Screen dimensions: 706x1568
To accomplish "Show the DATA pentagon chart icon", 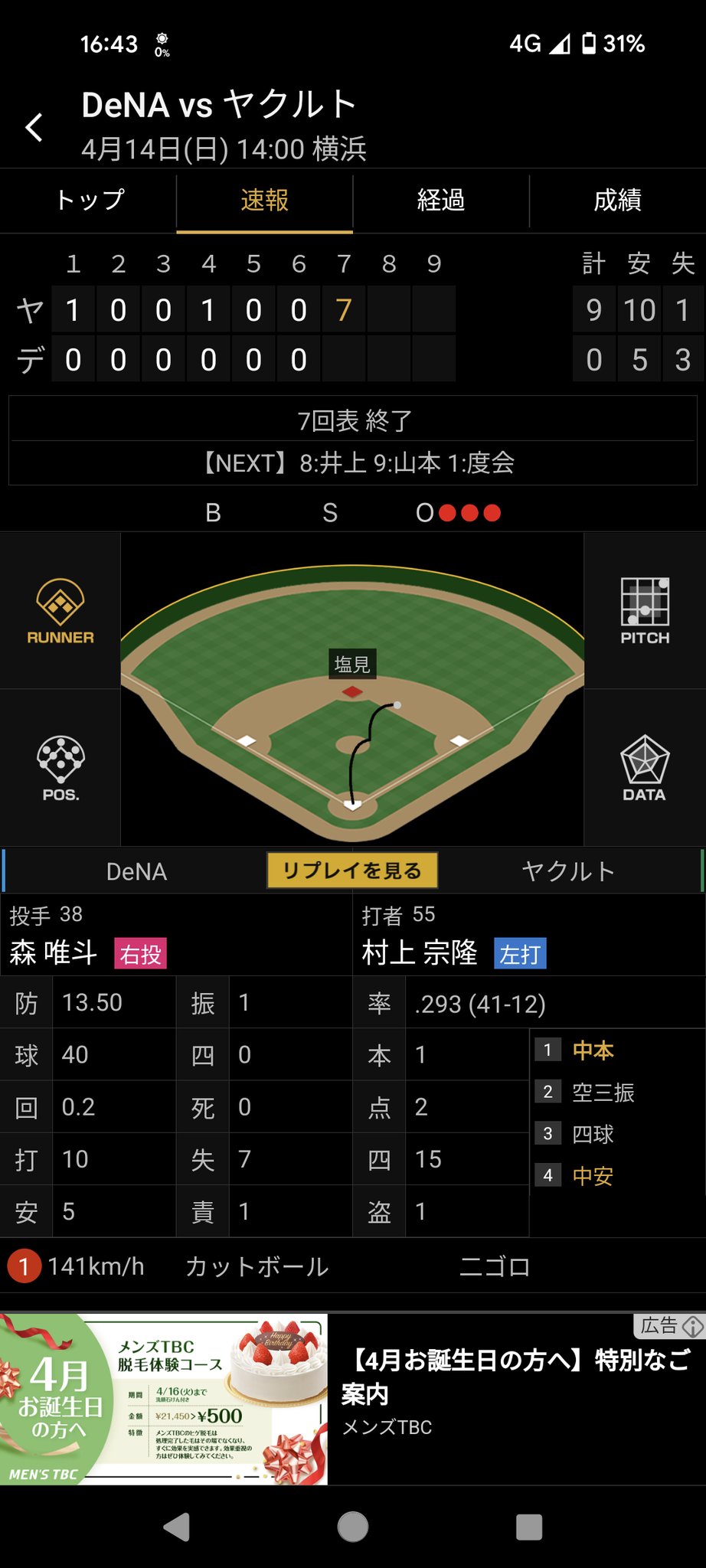I will (x=646, y=766).
